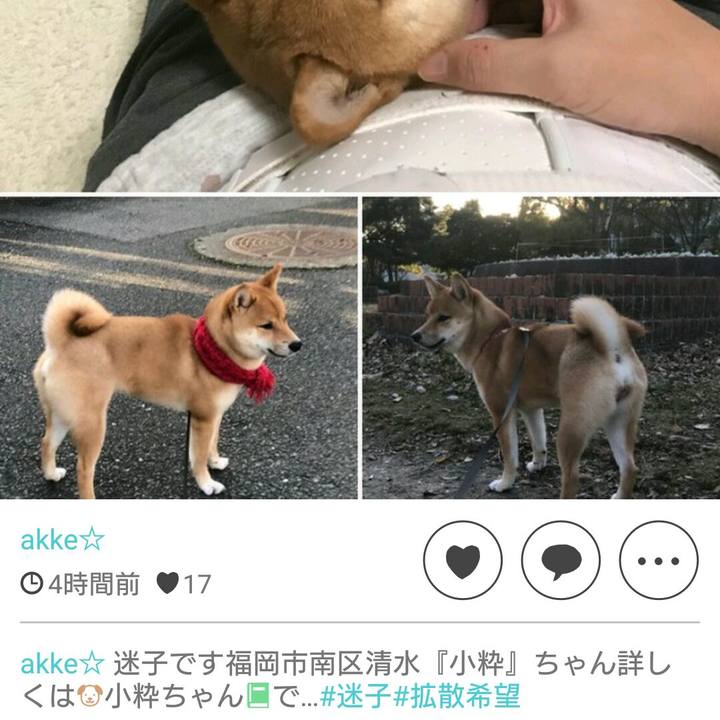Open the three-dot more options menu
The width and height of the screenshot is (720, 720).
tap(658, 560)
